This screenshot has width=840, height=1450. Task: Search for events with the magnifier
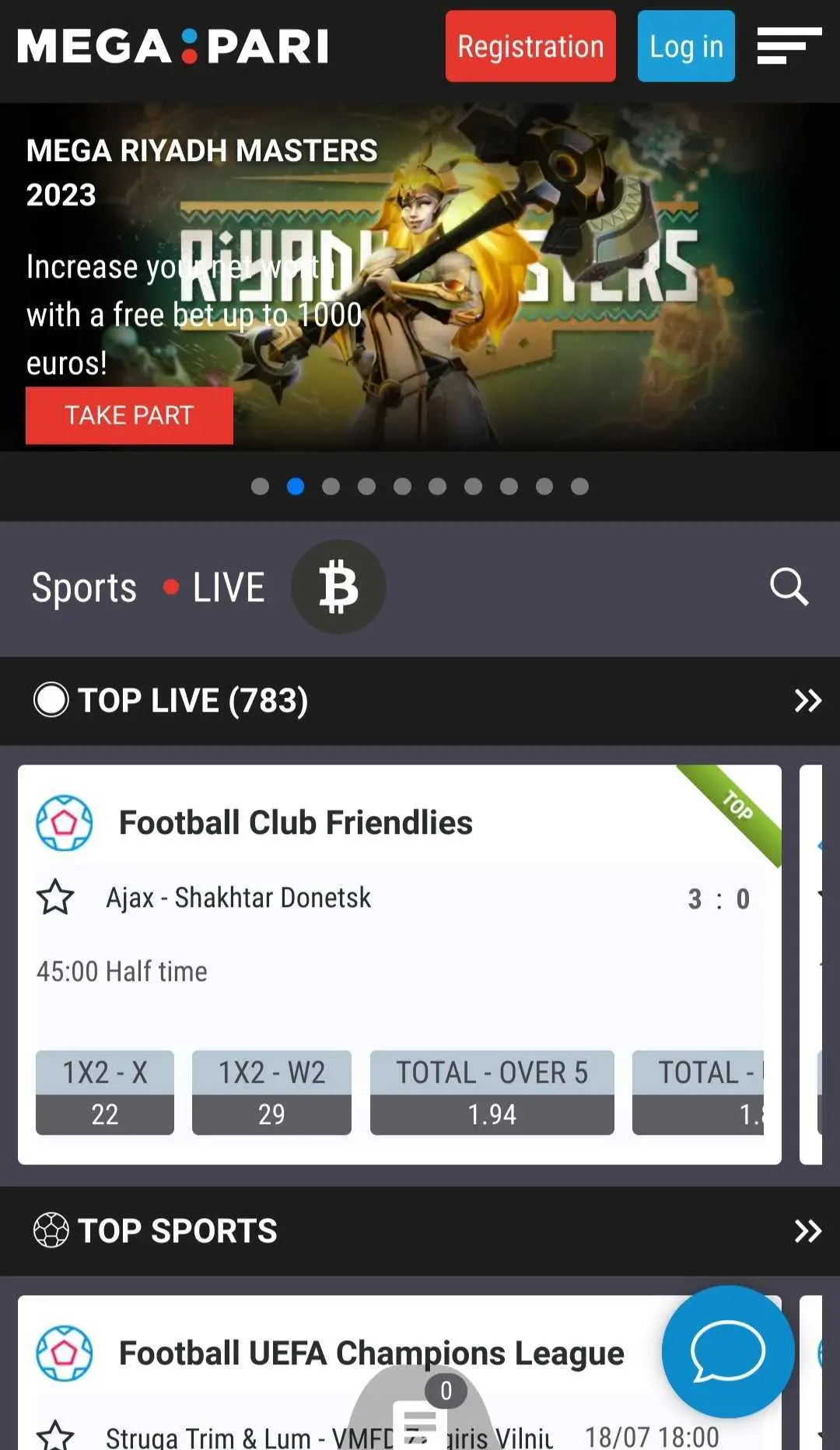click(x=789, y=587)
